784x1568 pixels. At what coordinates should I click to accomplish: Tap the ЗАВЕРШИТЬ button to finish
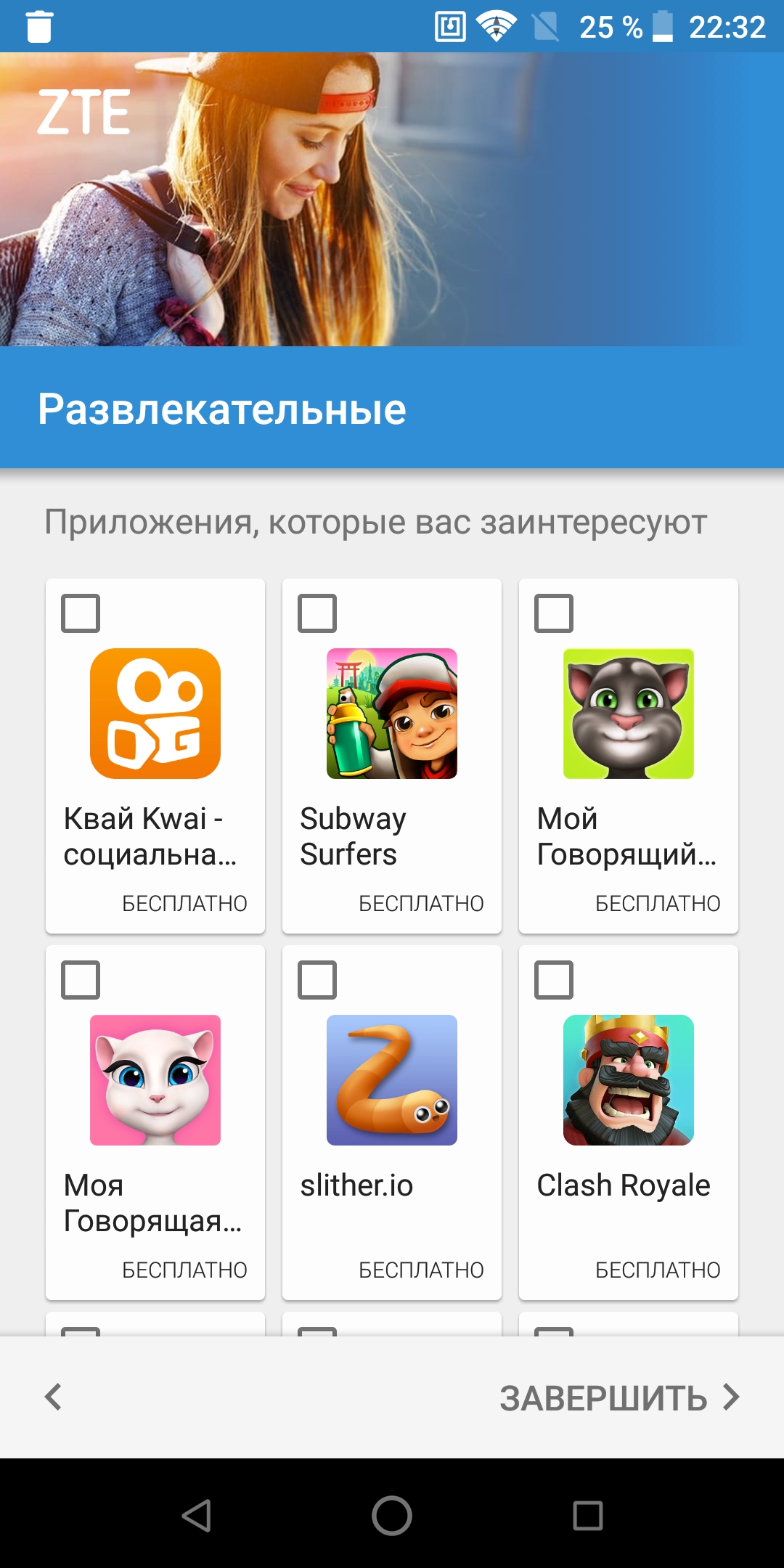(620, 1397)
